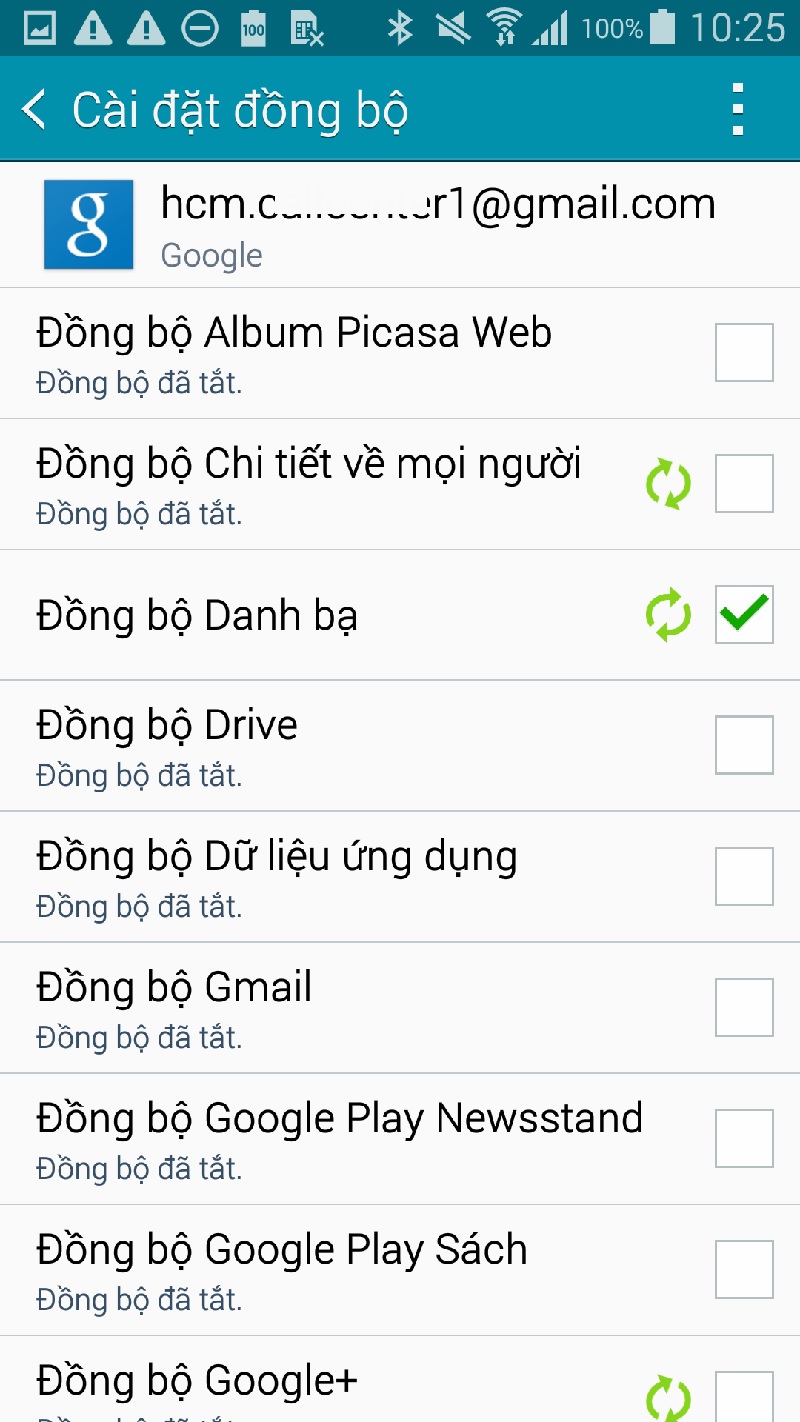The height and width of the screenshot is (1422, 800).
Task: Enable Đồng bộ Gmail sync
Action: (744, 1007)
